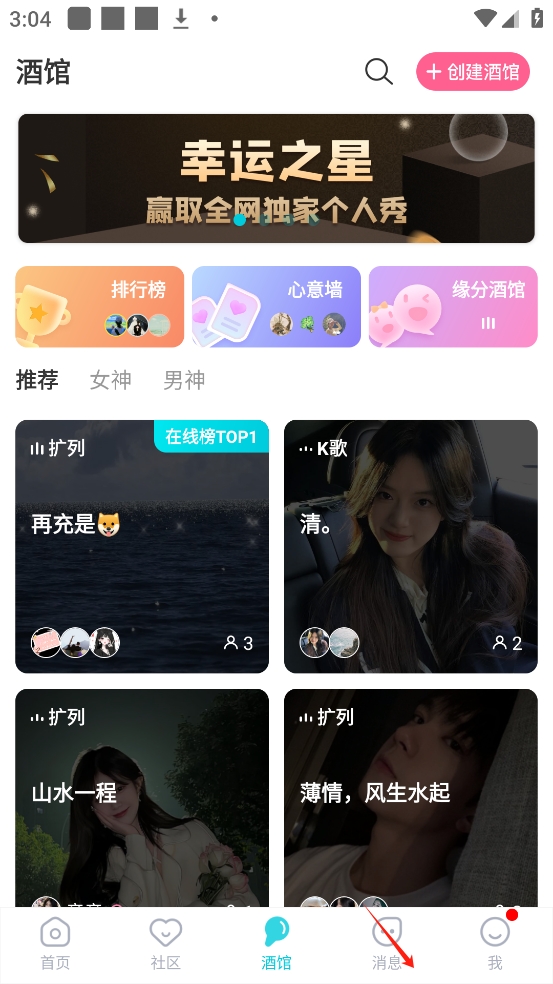Open the 薄情，风生水起 room
553x984 pixels.
click(411, 798)
